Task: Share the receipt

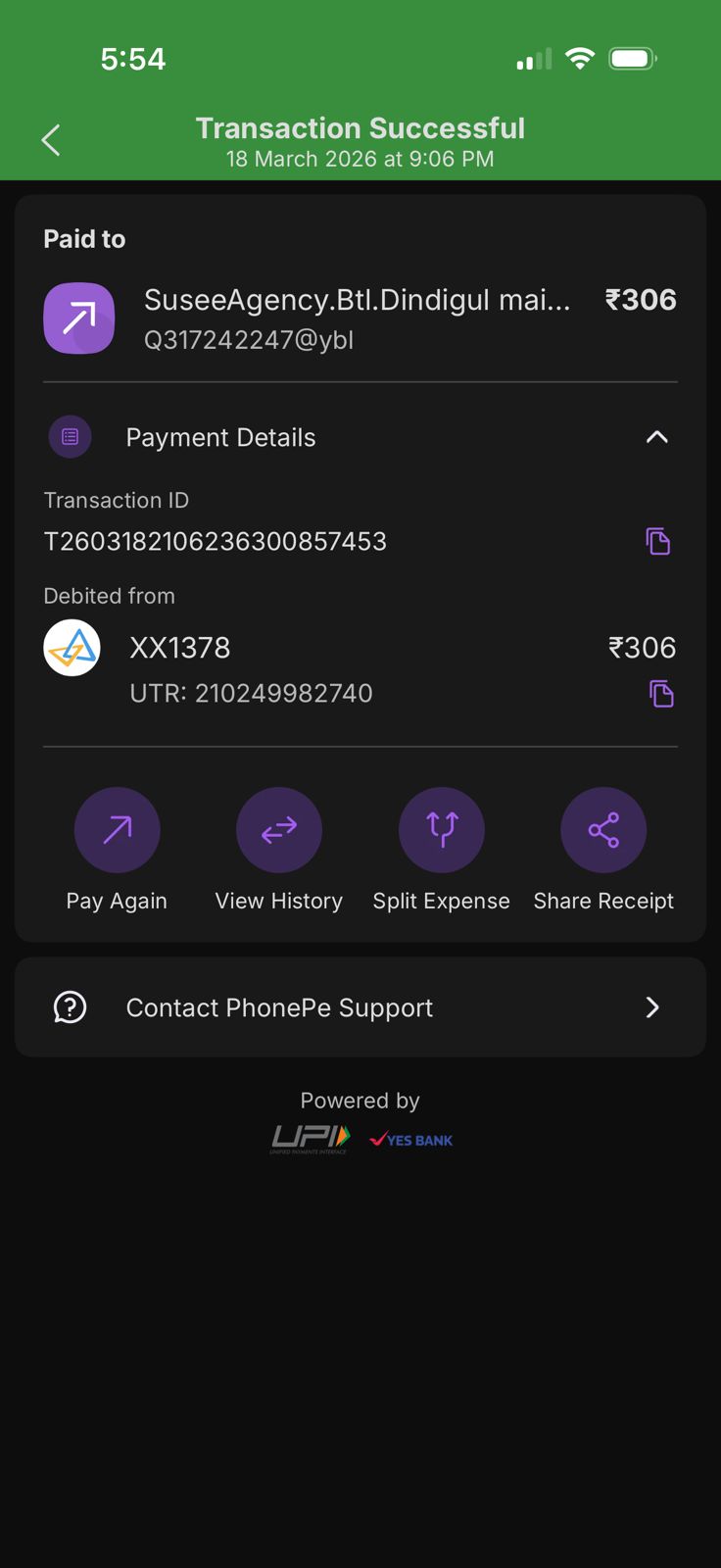Action: (x=603, y=830)
